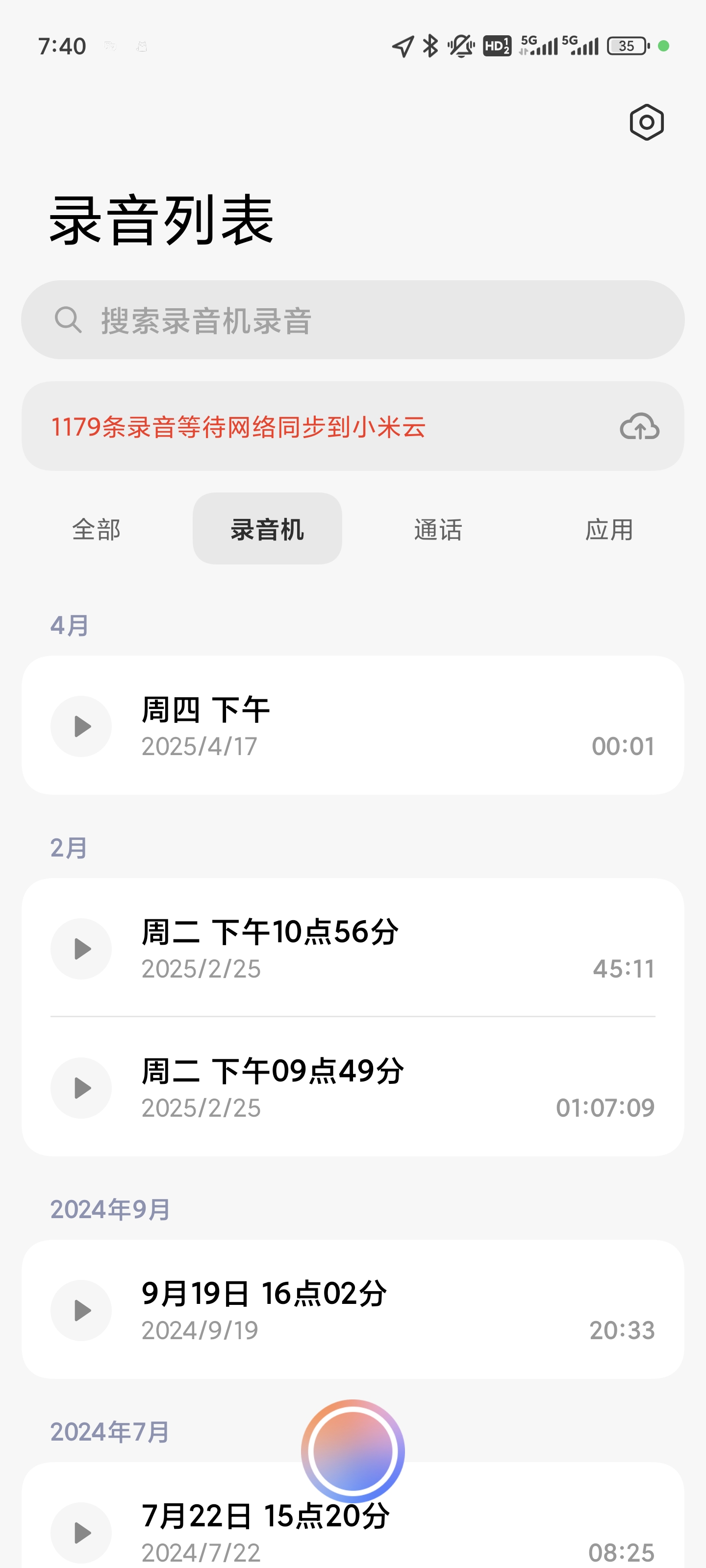
Task: Show the 应用 recordings tab
Action: (608, 529)
